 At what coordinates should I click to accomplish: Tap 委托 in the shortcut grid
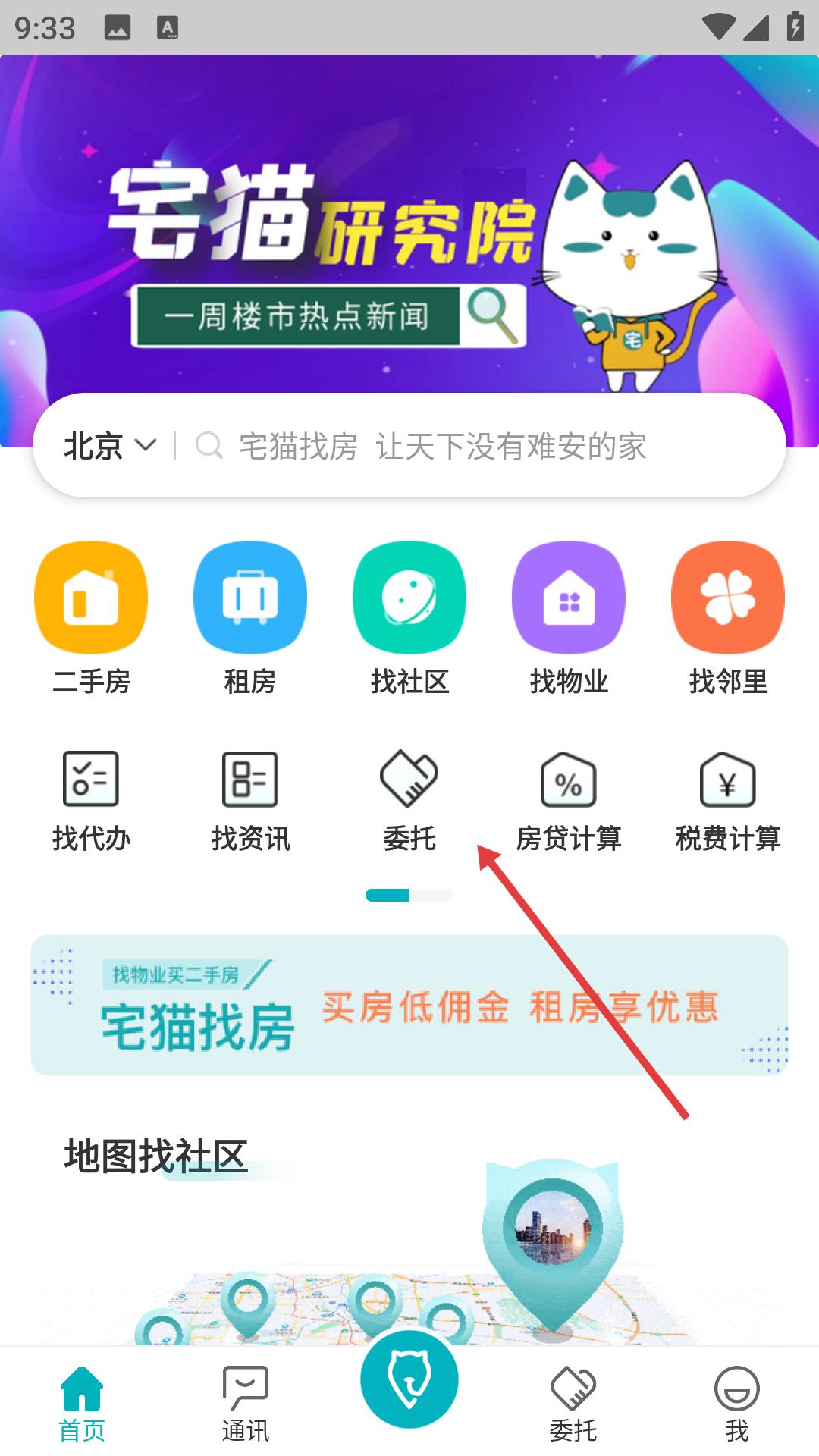tap(409, 802)
